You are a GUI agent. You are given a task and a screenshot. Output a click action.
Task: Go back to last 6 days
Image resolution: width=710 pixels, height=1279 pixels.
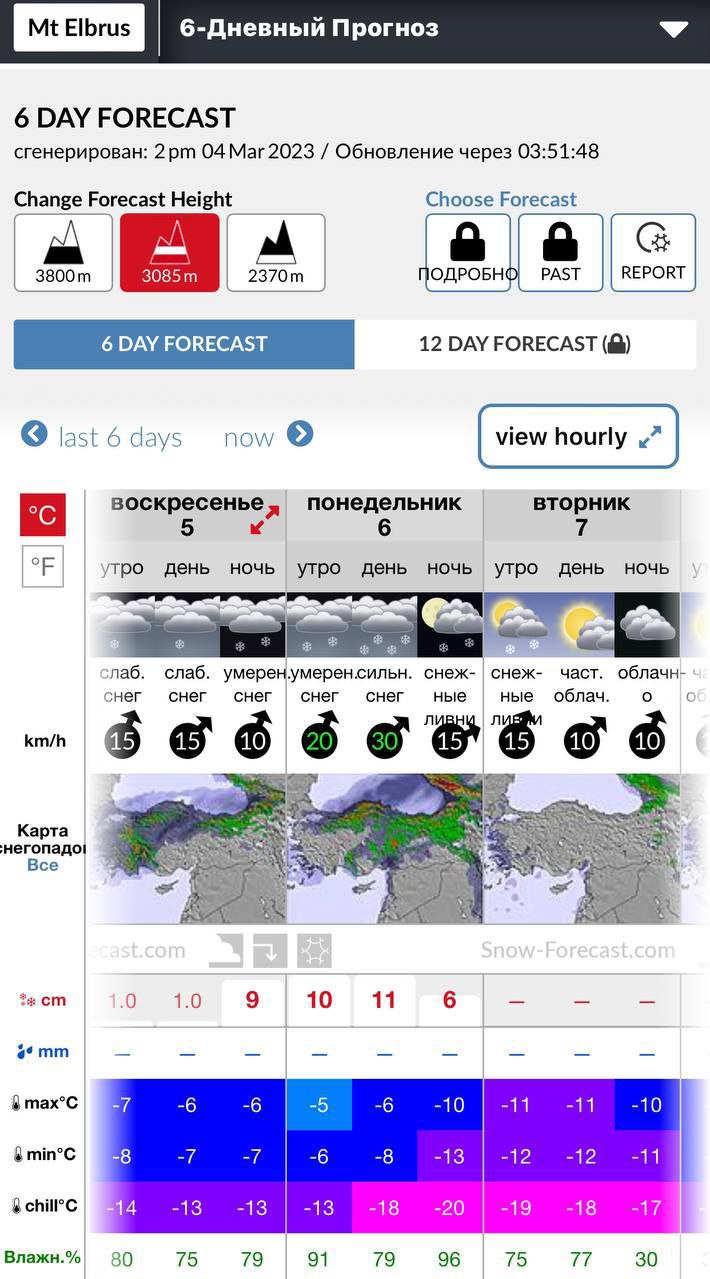pyautogui.click(x=102, y=437)
